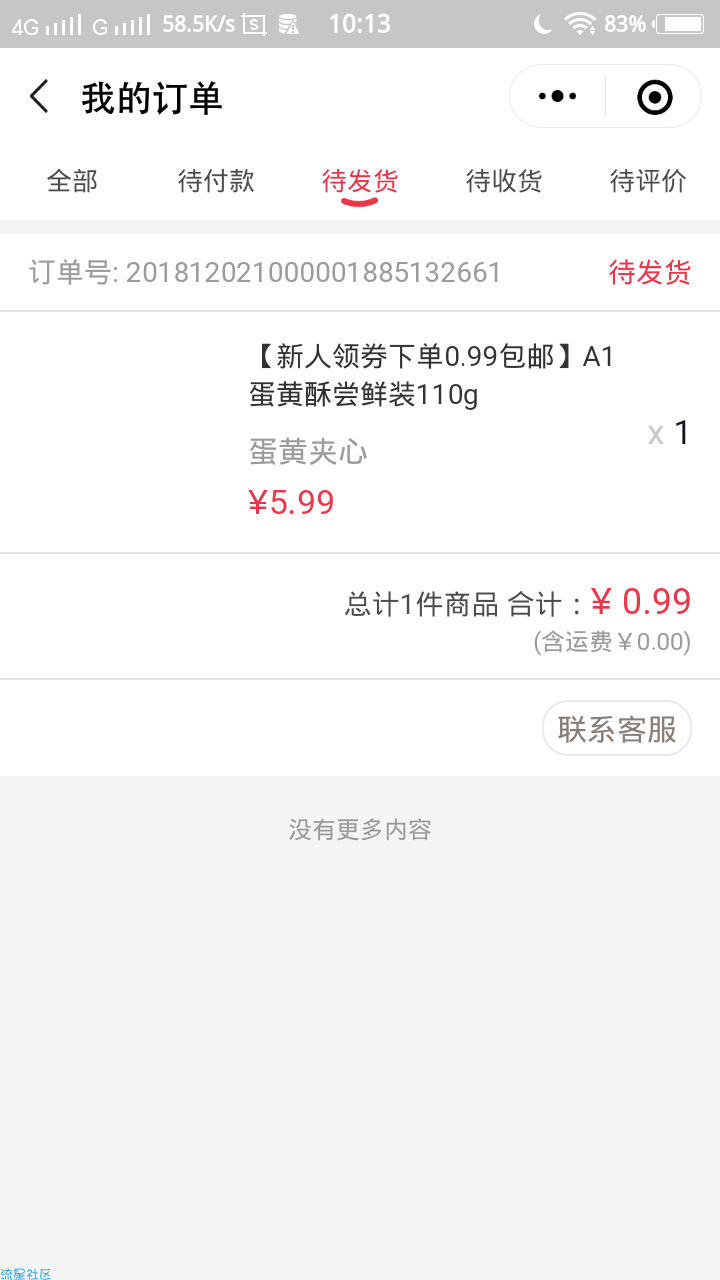The height and width of the screenshot is (1280, 720).
Task: Tap the 联系客服 button
Action: point(617,729)
